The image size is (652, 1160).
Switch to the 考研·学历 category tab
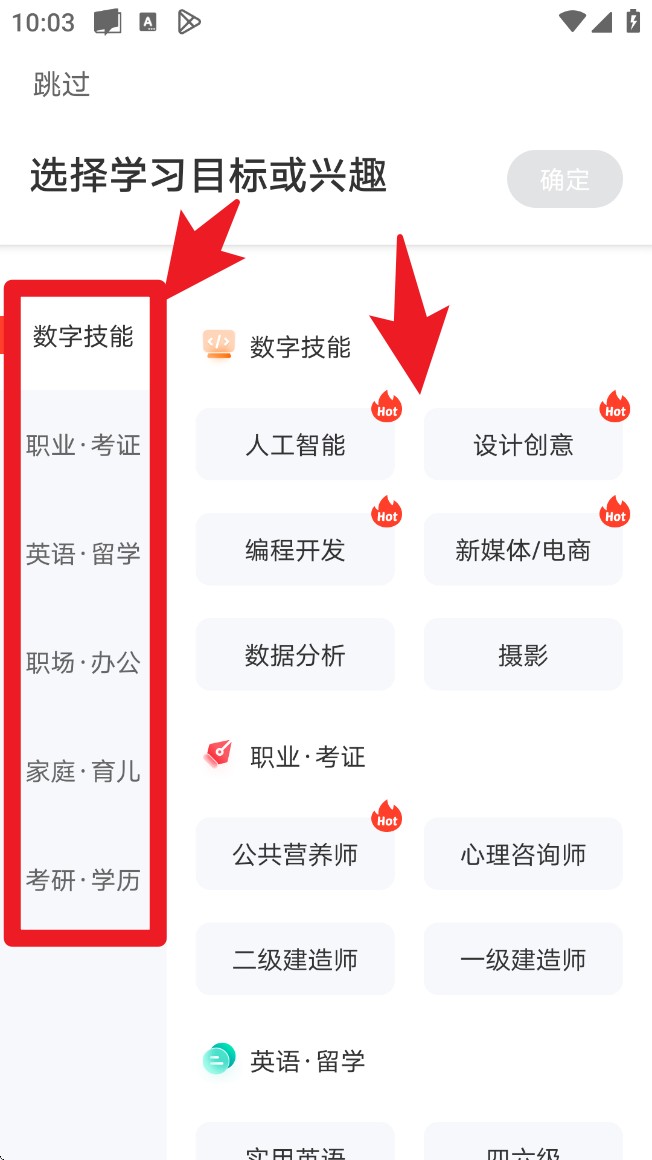click(x=83, y=881)
